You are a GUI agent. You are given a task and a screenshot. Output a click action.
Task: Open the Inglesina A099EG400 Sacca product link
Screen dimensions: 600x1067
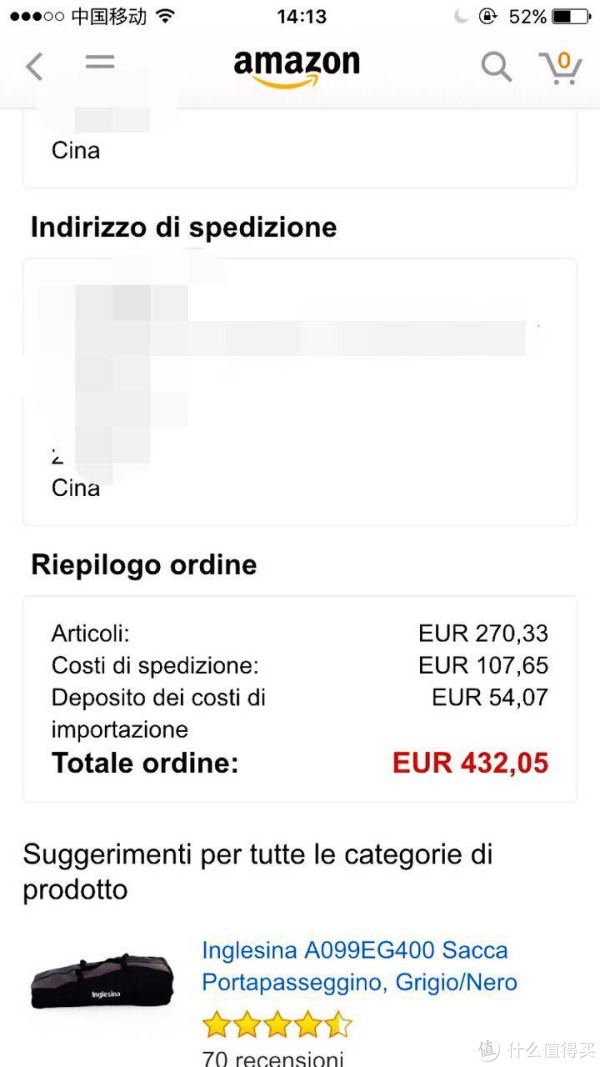pos(359,966)
